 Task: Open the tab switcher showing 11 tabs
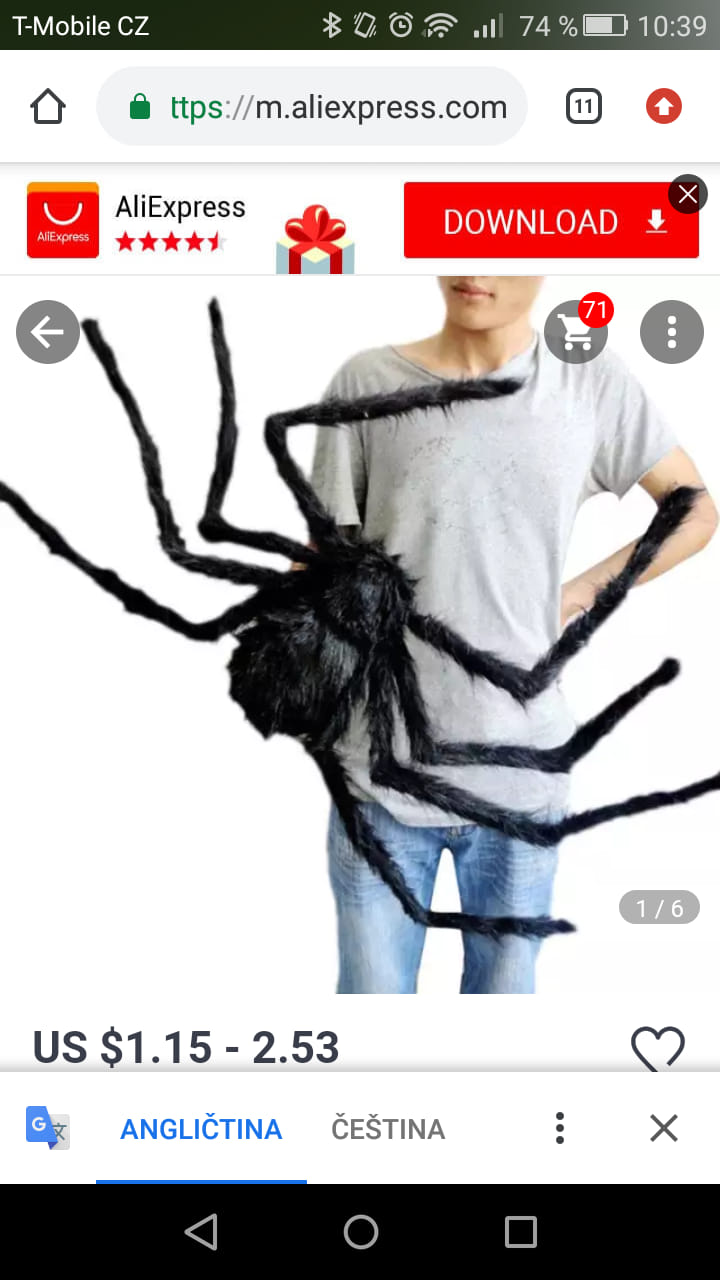coord(583,106)
